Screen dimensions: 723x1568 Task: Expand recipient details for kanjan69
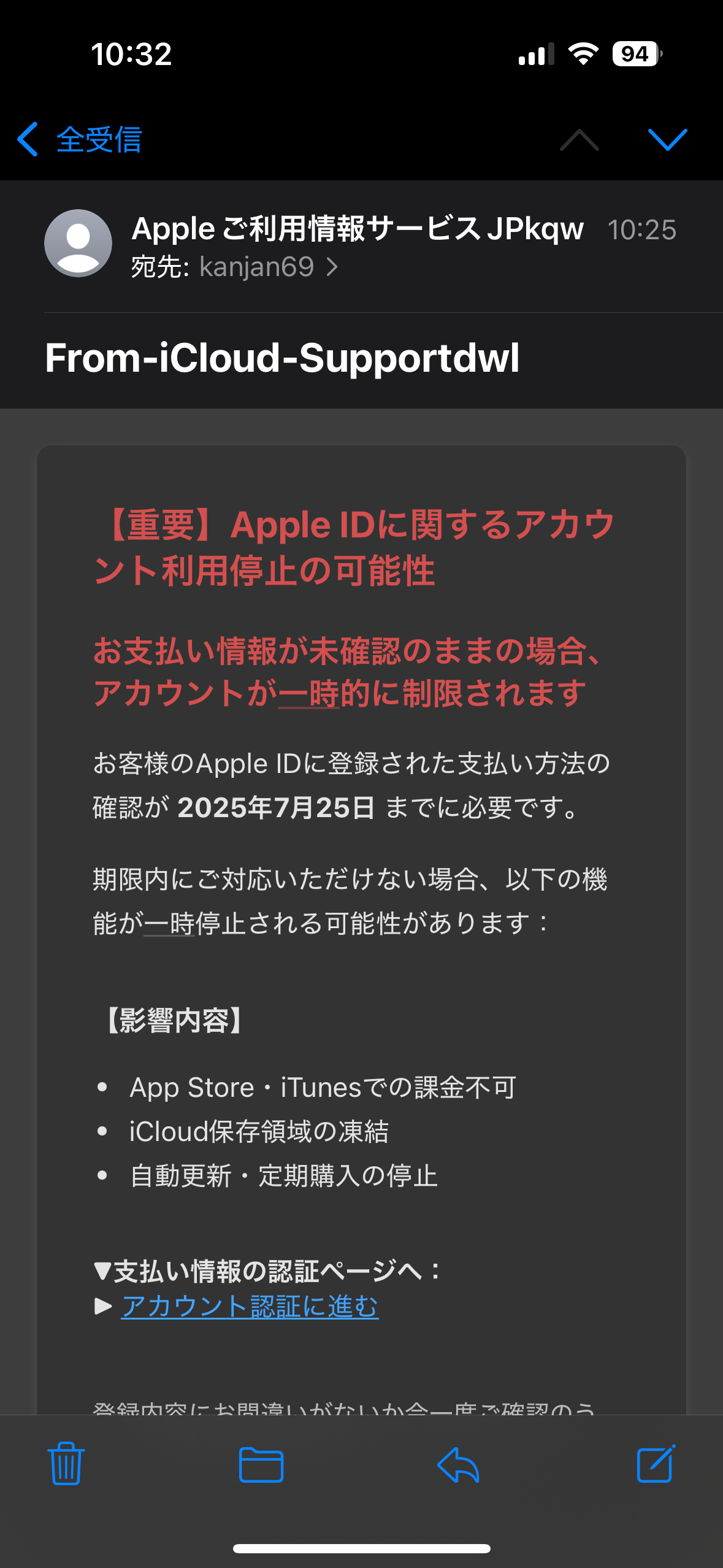tap(258, 267)
